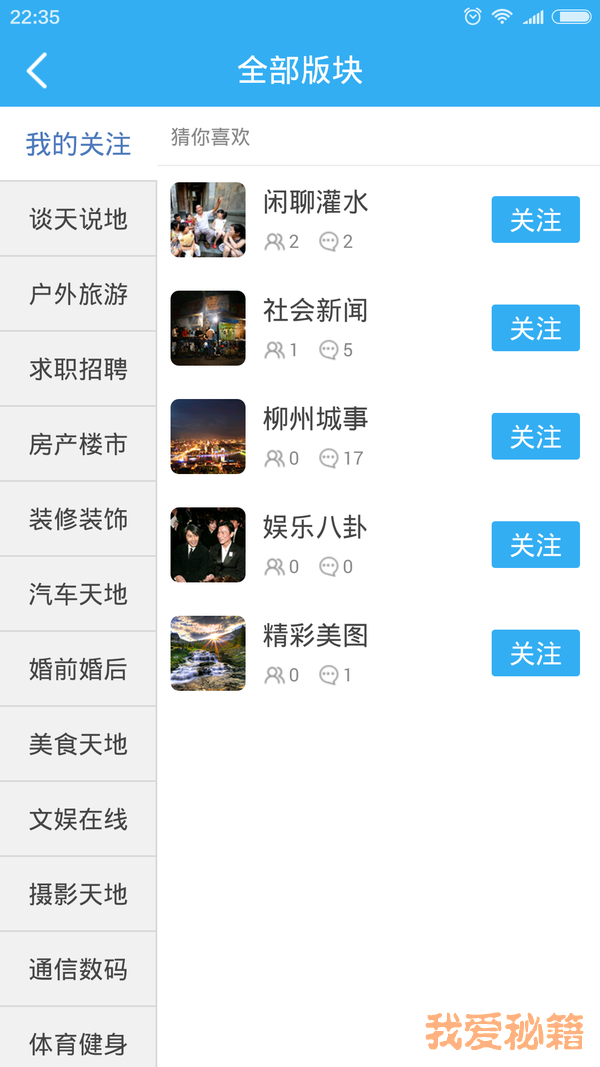Select the 婚前婚后 category
This screenshot has height=1067, width=600.
(78, 669)
